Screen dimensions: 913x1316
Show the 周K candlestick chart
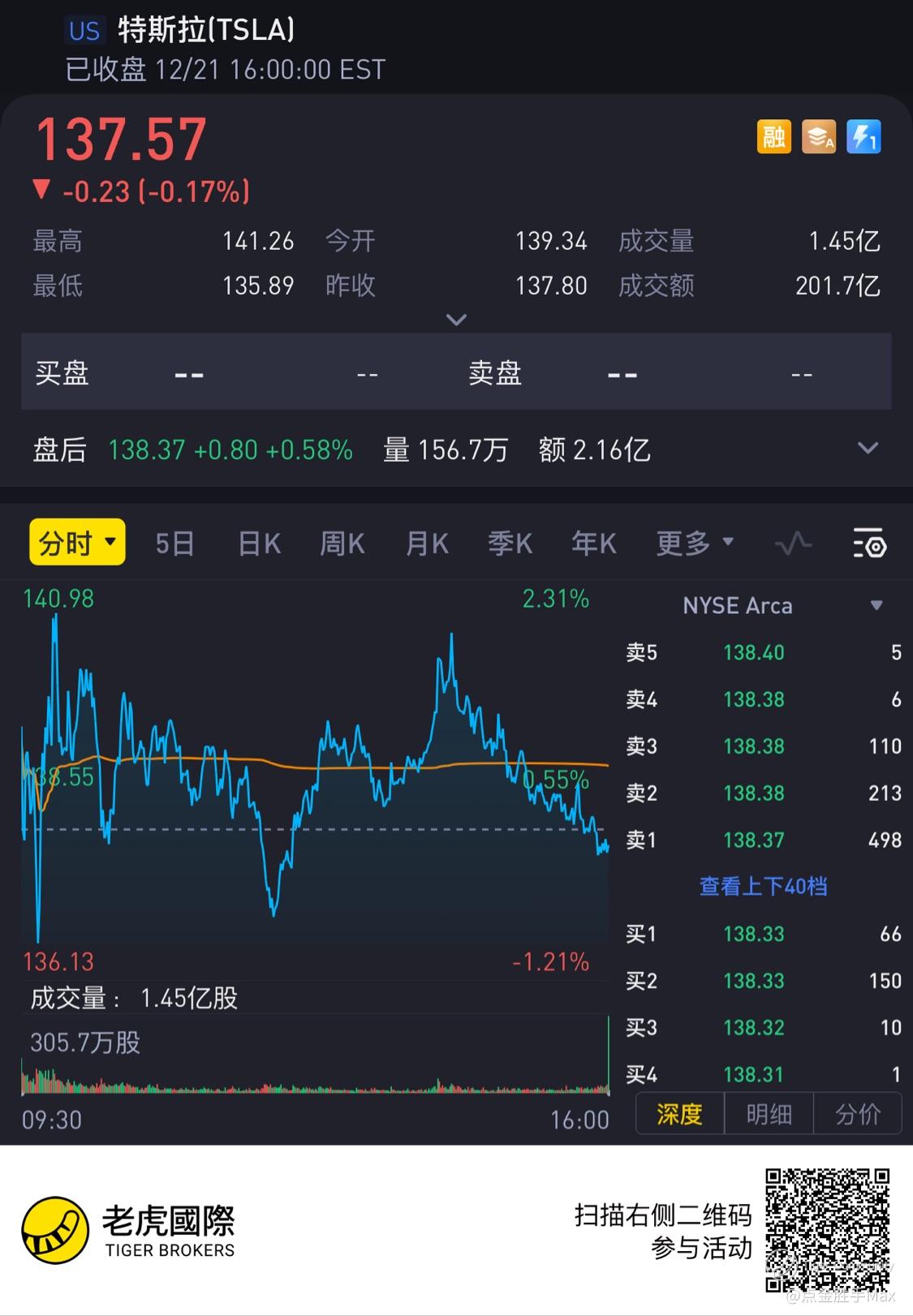342,543
